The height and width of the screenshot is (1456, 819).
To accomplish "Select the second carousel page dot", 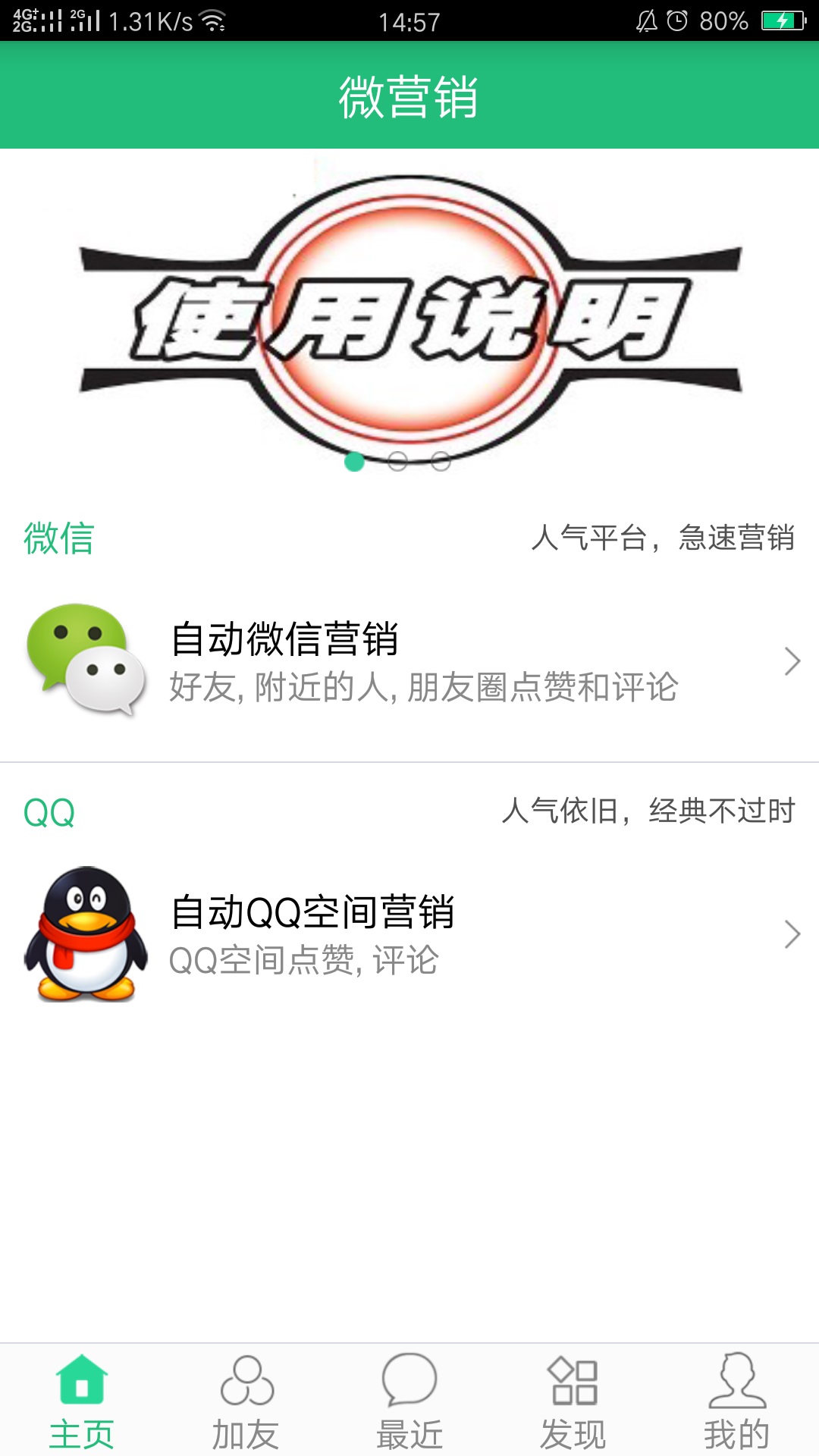I will [x=397, y=460].
